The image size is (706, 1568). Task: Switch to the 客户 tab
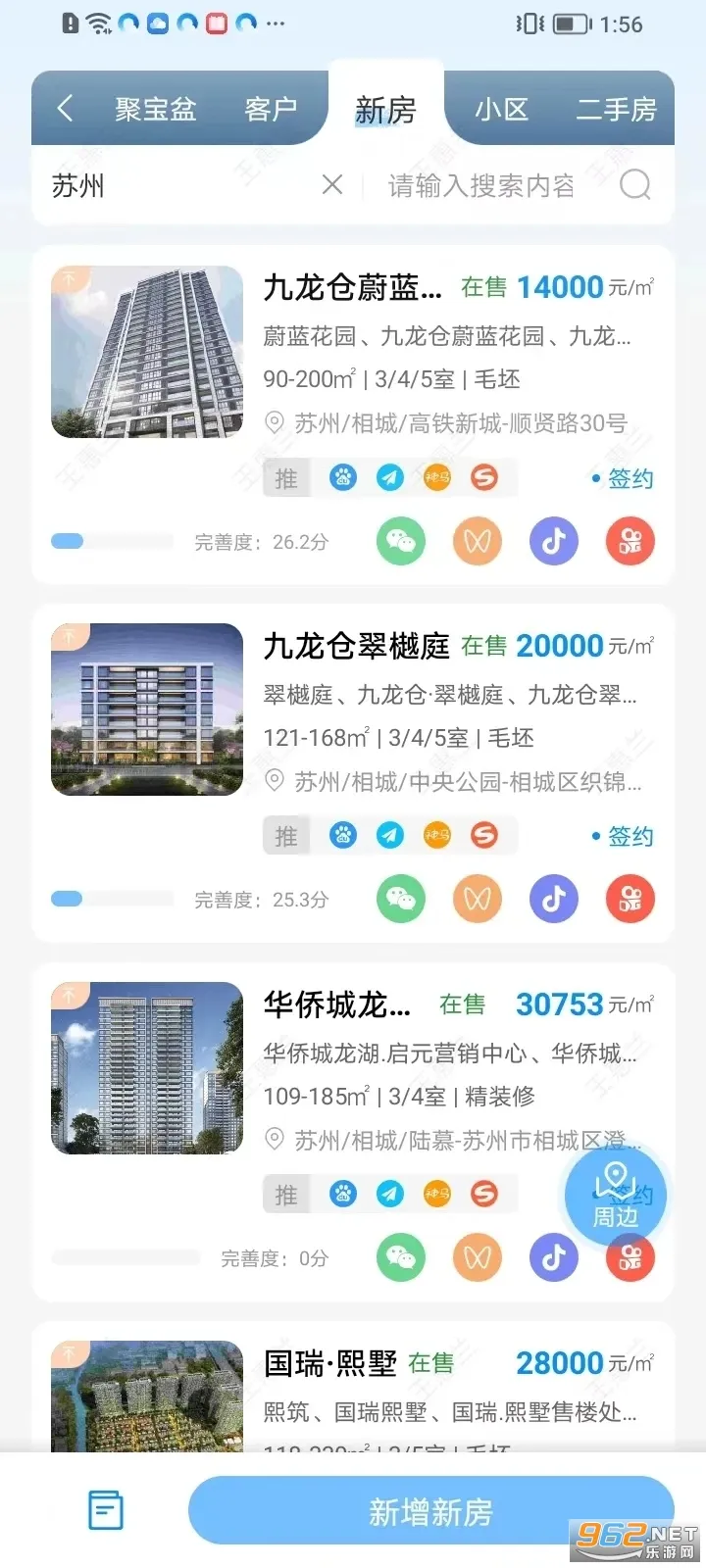tap(271, 109)
